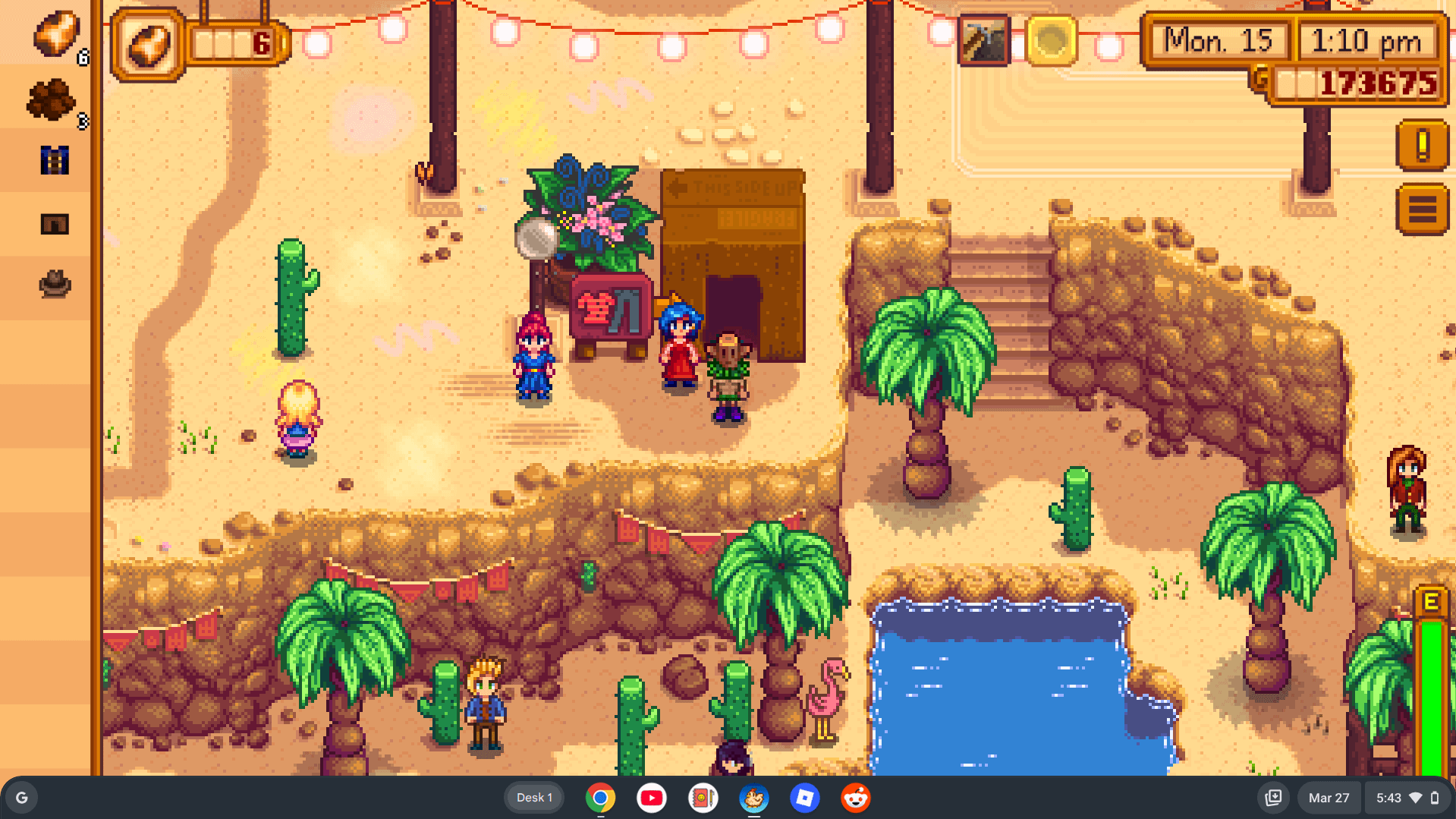
Task: Select the brown ore item in the sidebar
Action: point(52,99)
